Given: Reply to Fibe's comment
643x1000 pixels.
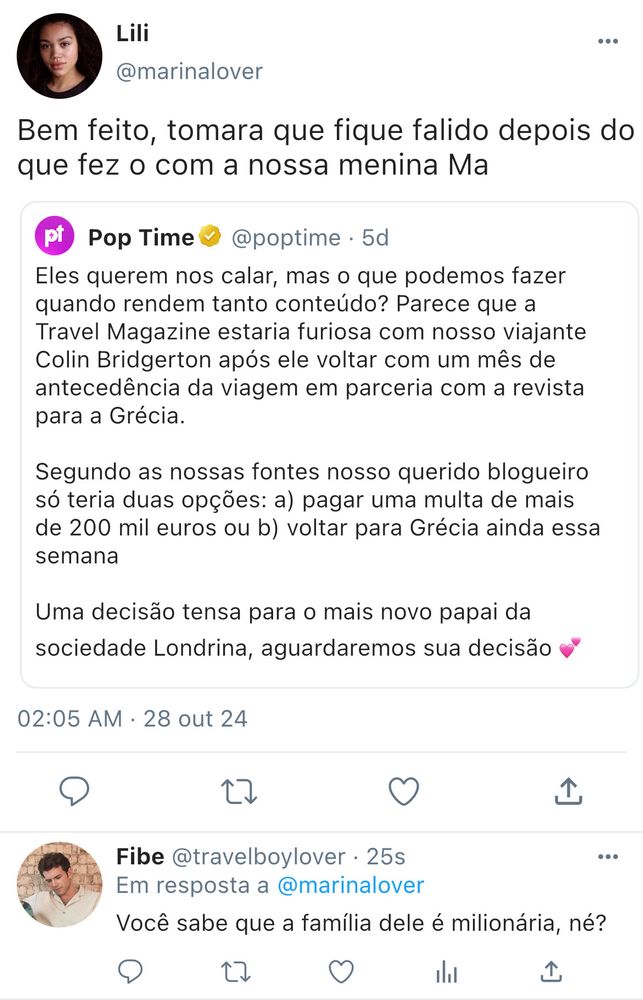Looking at the screenshot, I should [131, 971].
